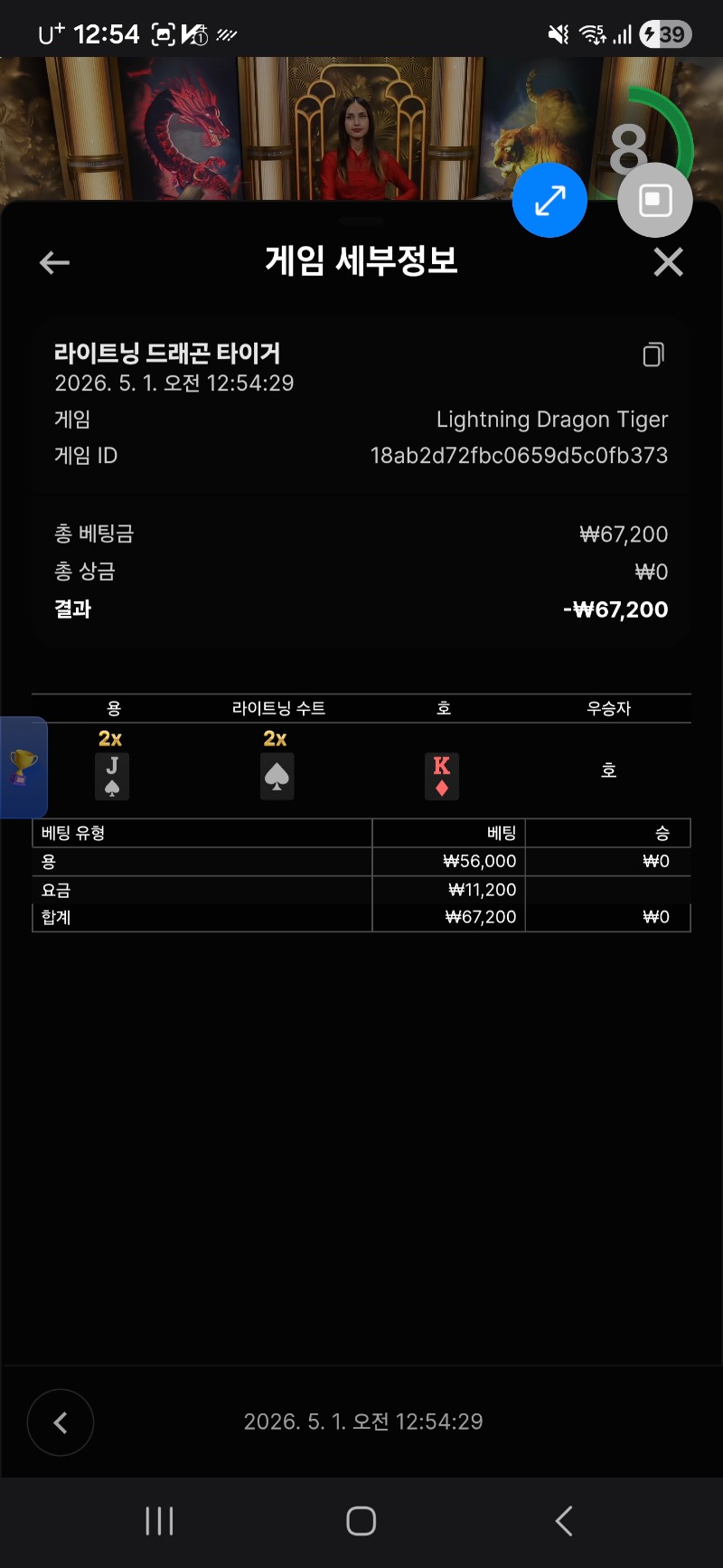Viewport: 723px width, 1568px height.
Task: Go back with the header arrow
Action: pos(55,263)
